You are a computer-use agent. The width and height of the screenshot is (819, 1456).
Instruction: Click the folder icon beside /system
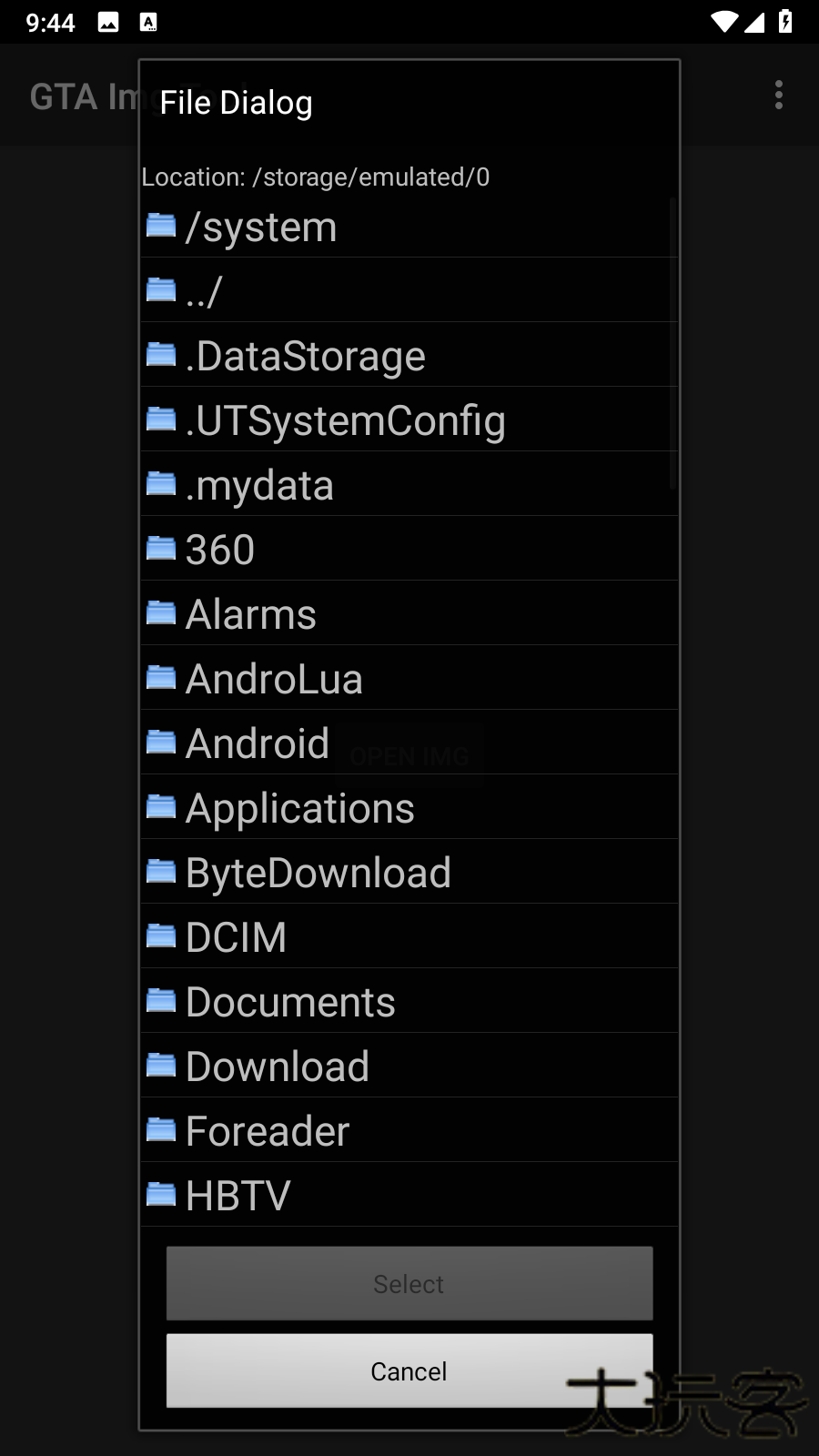tap(159, 226)
